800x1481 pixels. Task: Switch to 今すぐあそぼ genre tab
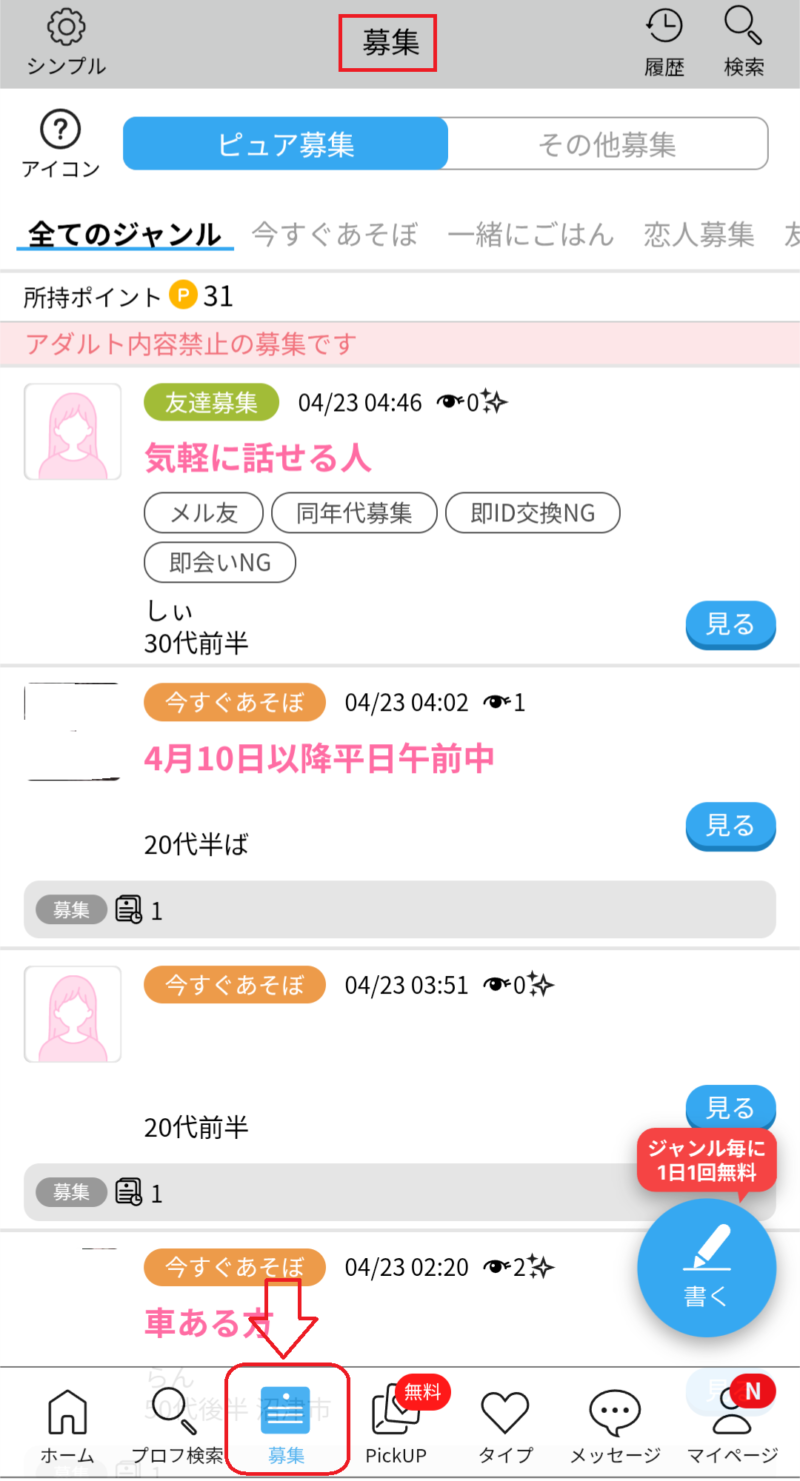point(334,234)
